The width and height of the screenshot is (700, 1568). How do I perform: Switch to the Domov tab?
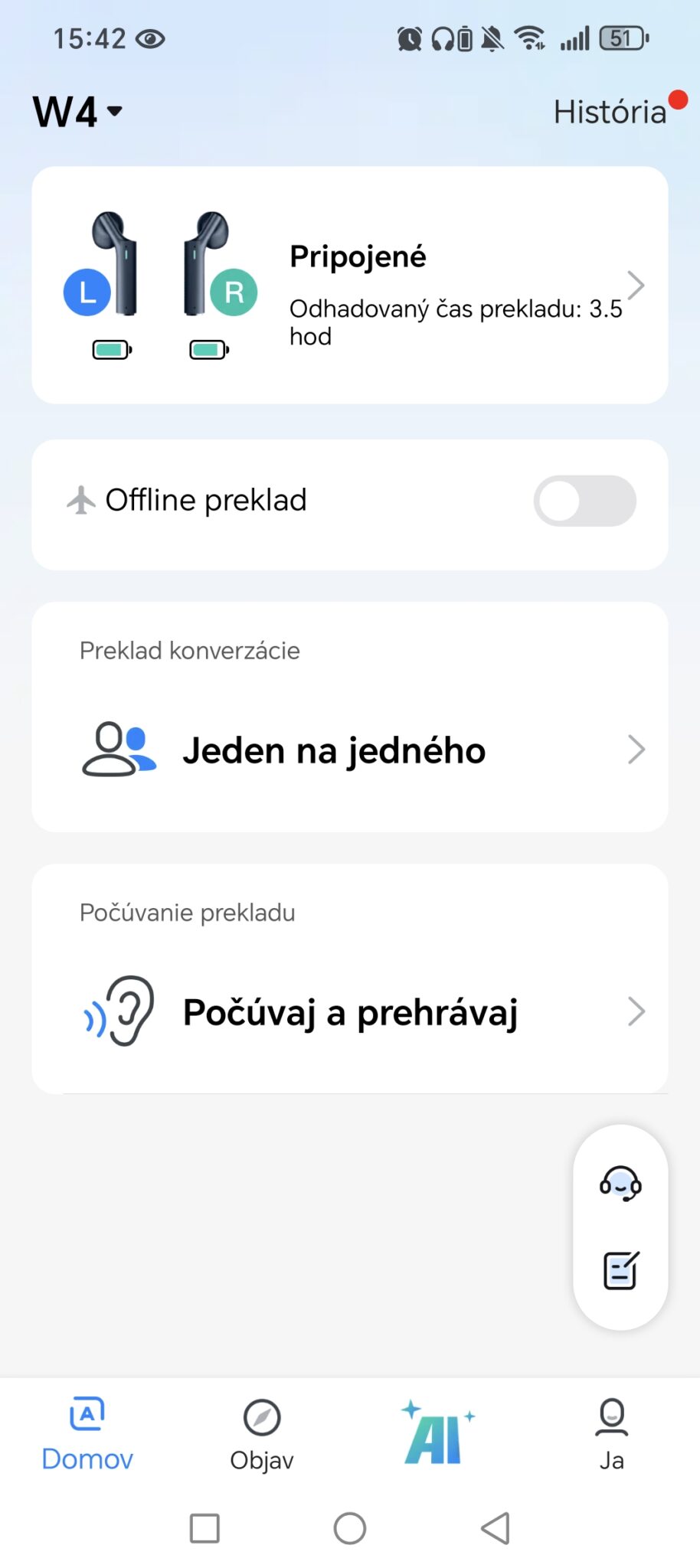coord(87,1435)
